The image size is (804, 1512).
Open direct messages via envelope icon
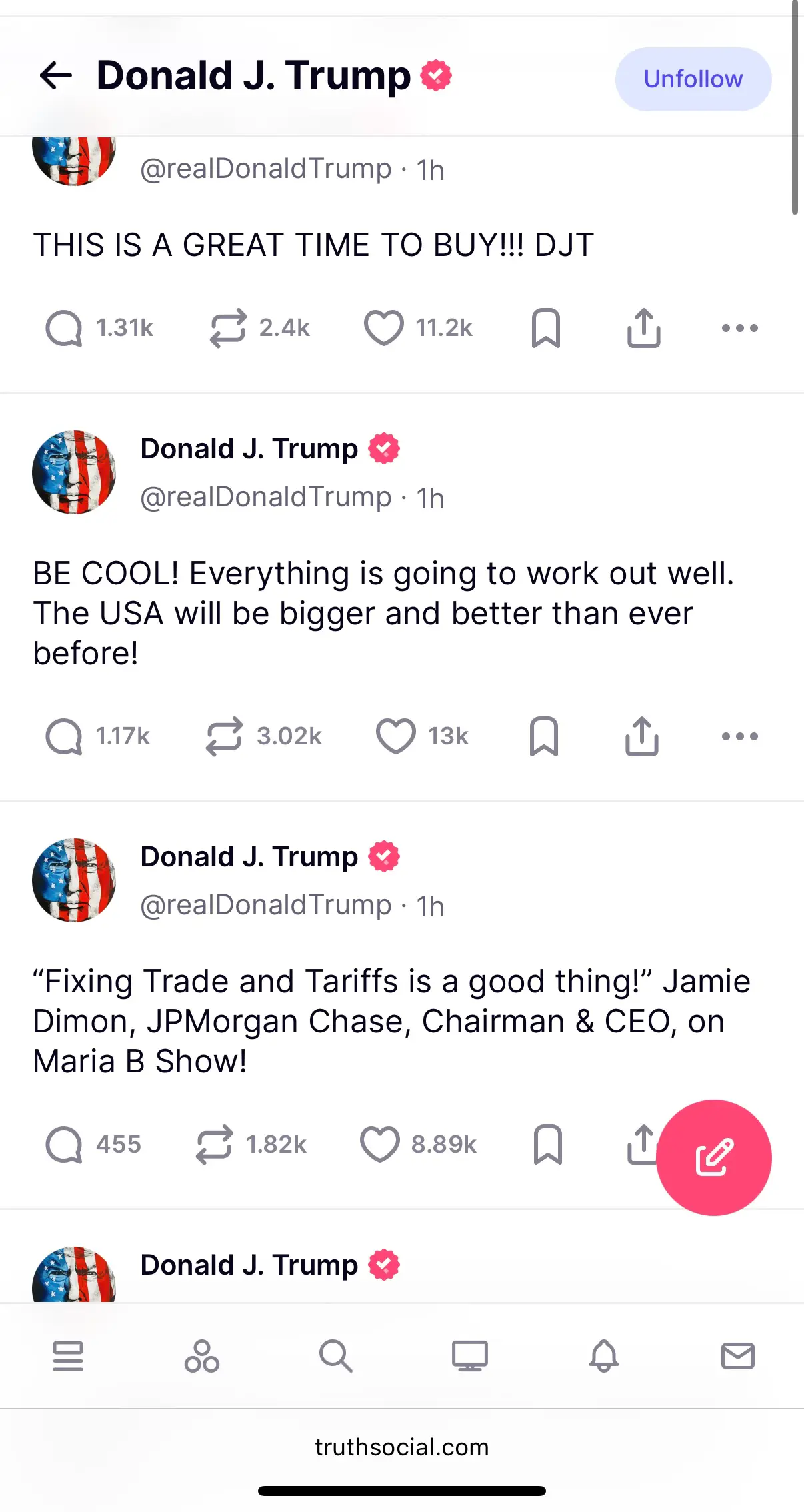coord(737,1355)
